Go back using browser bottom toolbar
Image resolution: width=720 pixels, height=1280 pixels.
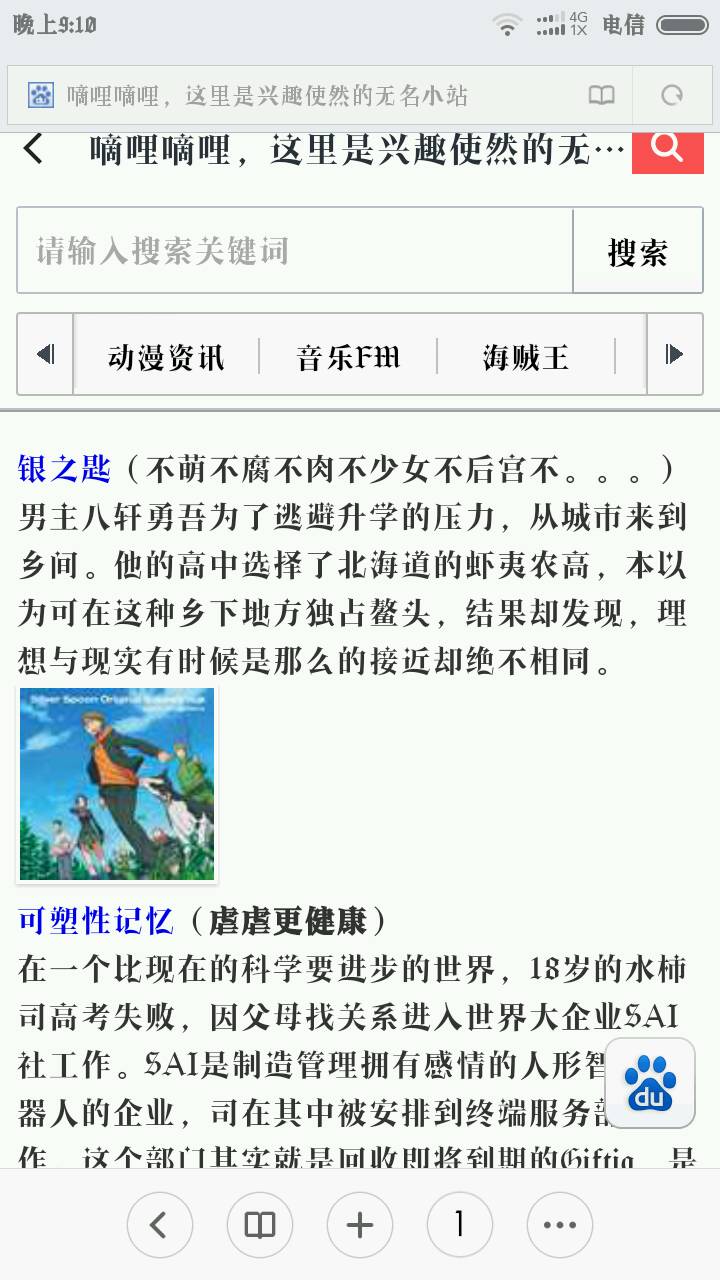(x=159, y=1224)
